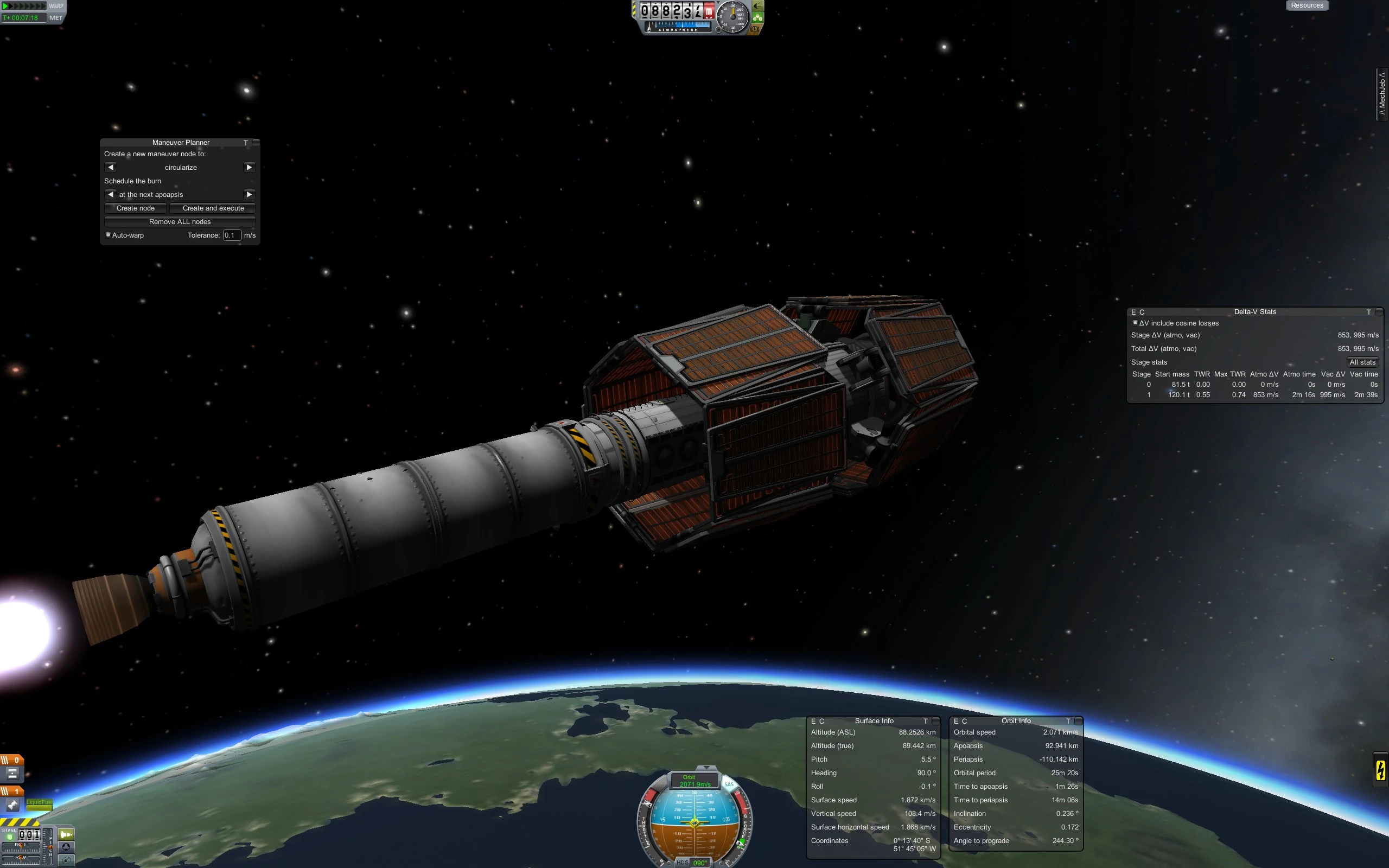The width and height of the screenshot is (1389, 868).
Task: Select the next maneuver type after circularize
Action: [x=249, y=167]
